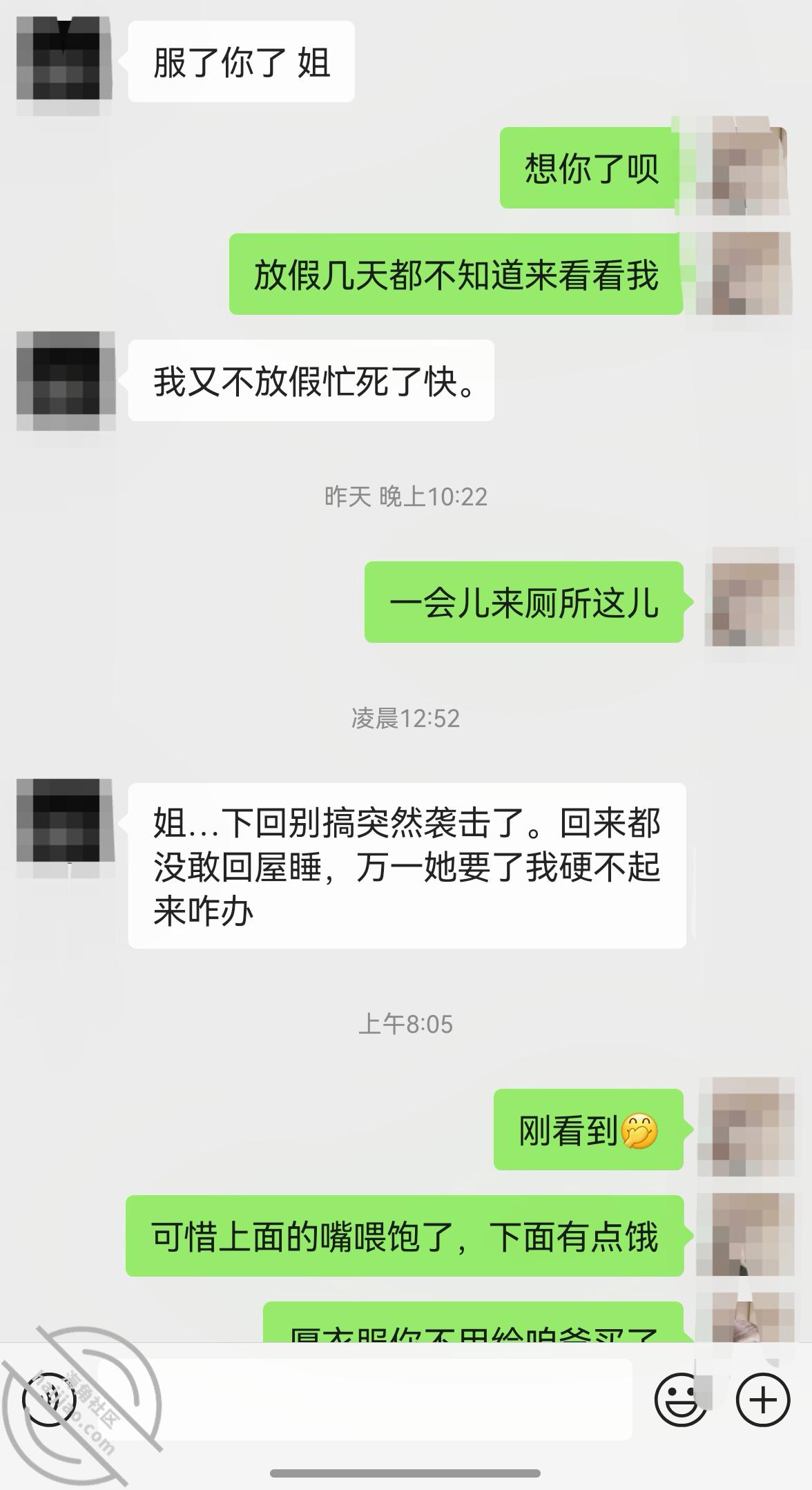Select the '服了你了 姐' message bubble
The width and height of the screenshot is (812, 1490).
[240, 60]
